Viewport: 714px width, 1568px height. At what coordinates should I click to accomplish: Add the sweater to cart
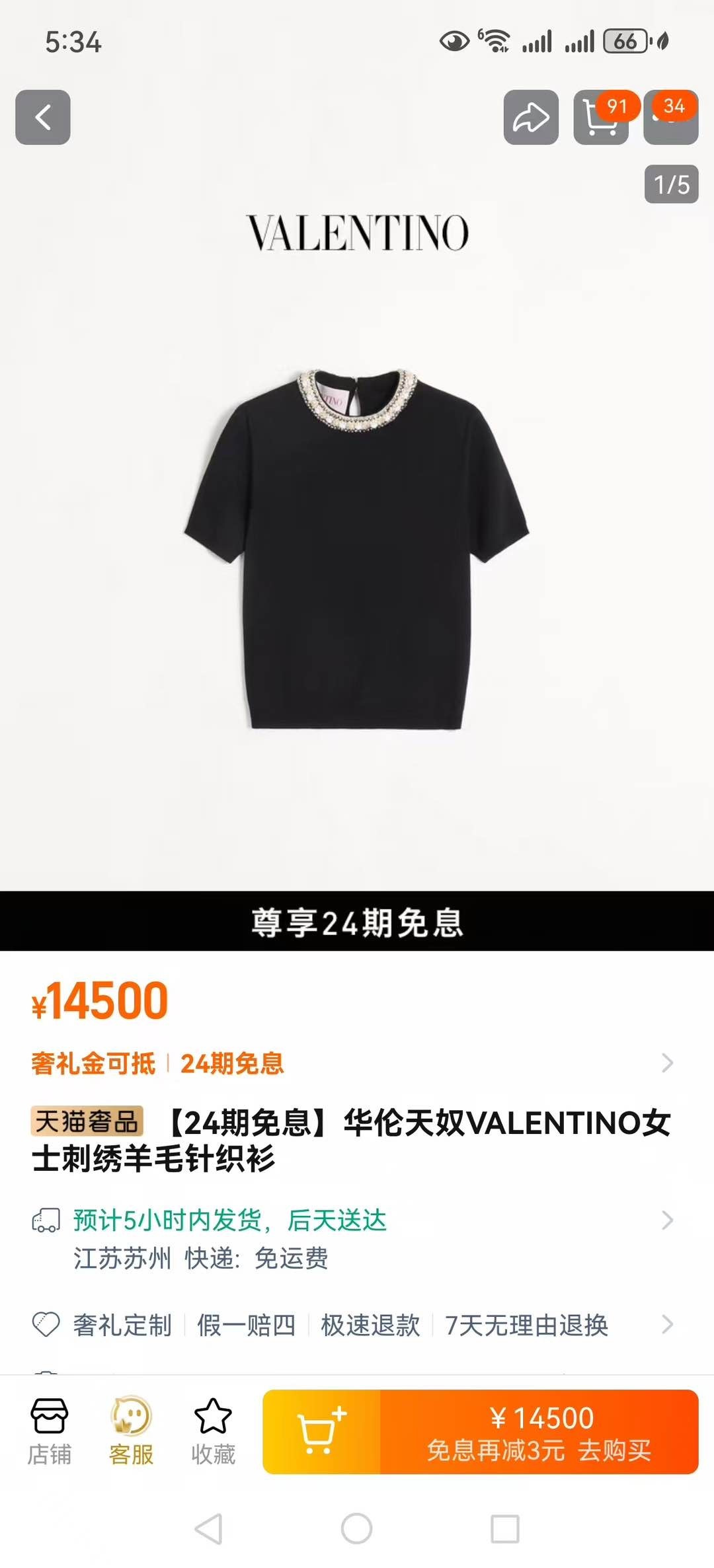pos(321,1431)
